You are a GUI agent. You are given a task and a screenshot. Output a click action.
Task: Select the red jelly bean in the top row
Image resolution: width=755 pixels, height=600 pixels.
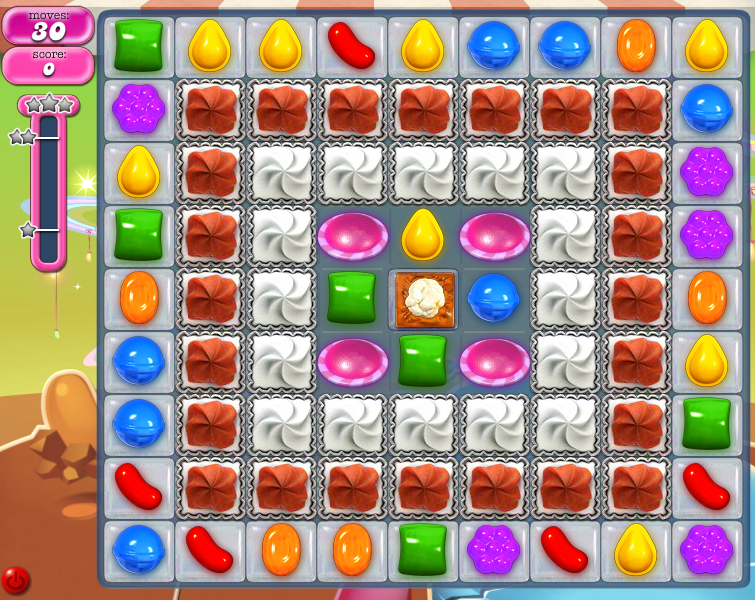tap(351, 45)
